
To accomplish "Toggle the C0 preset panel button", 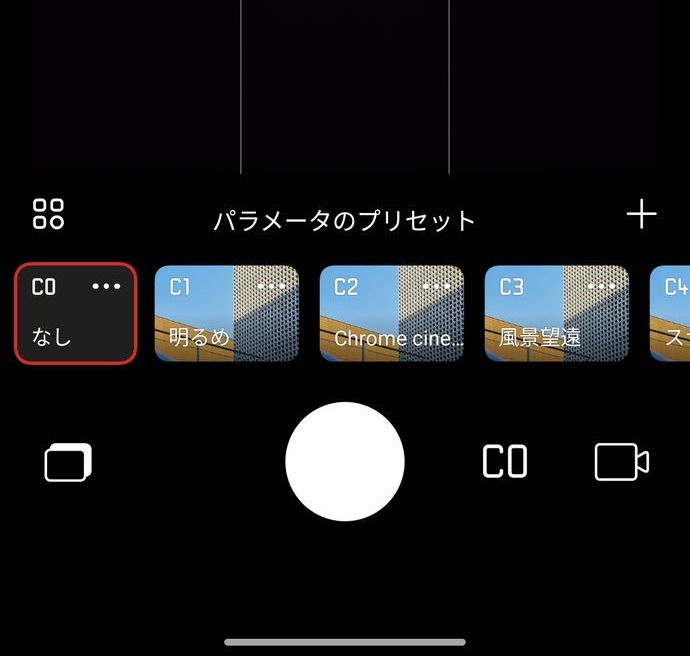I will [x=505, y=462].
